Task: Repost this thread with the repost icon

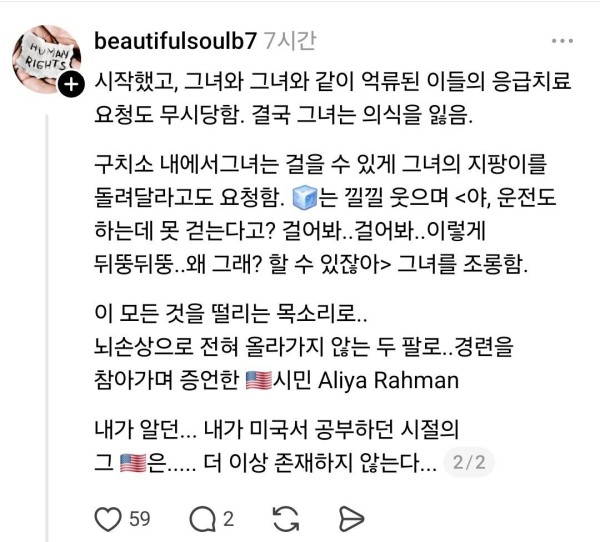Action: [x=285, y=517]
